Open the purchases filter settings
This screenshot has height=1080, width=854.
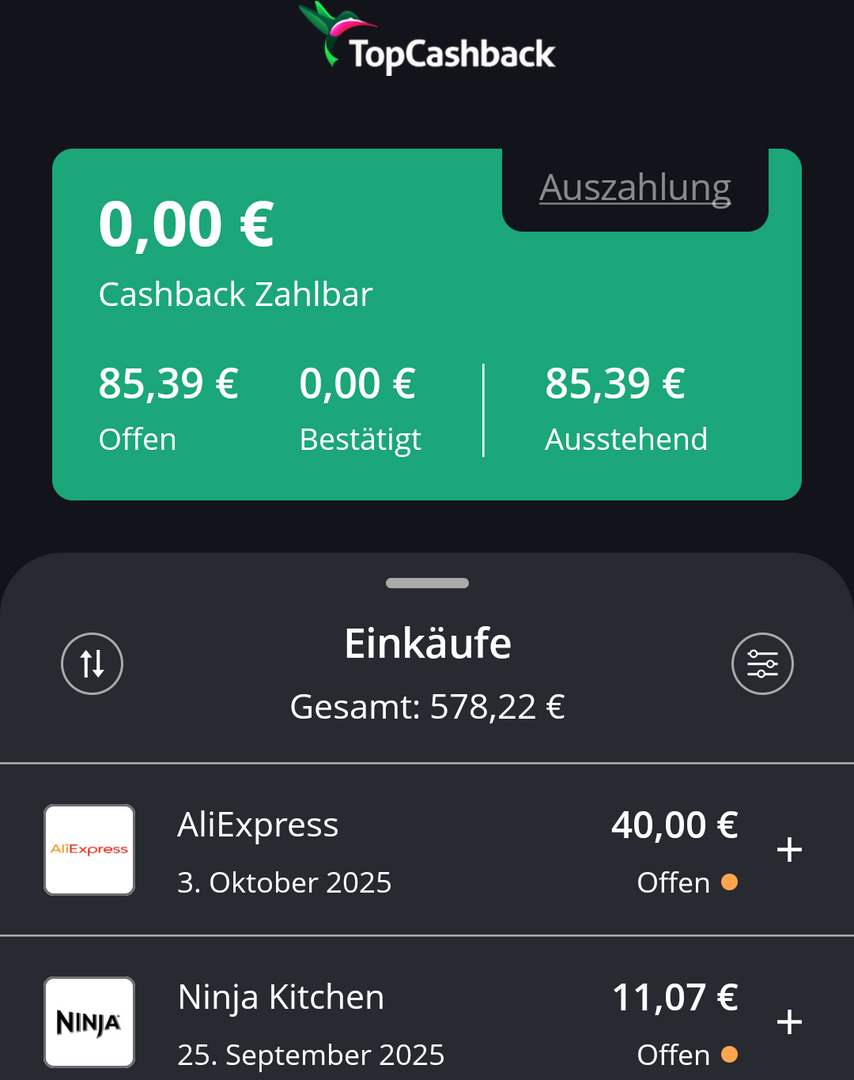pos(762,663)
